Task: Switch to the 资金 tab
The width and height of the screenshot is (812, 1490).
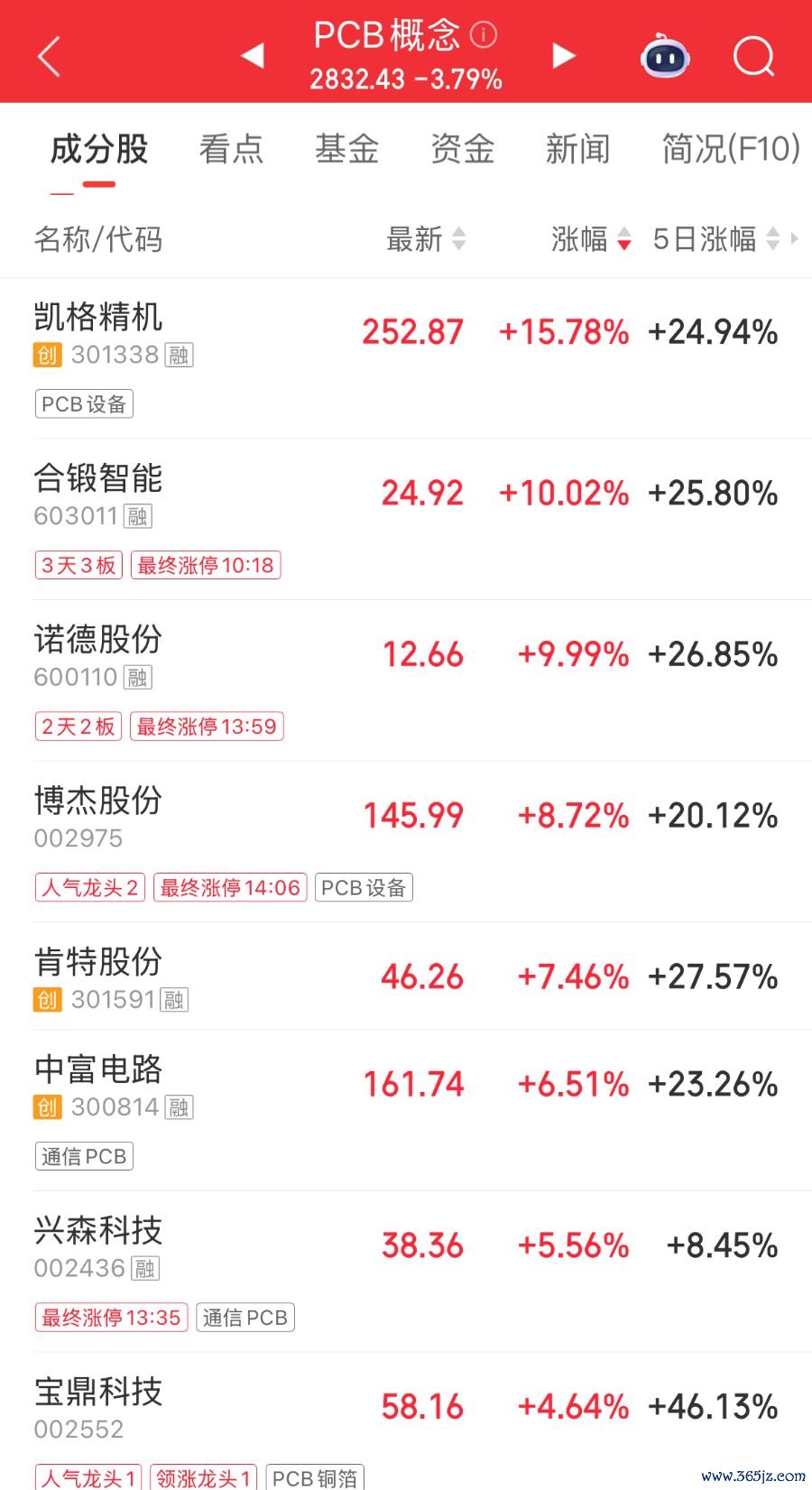Action: (462, 149)
